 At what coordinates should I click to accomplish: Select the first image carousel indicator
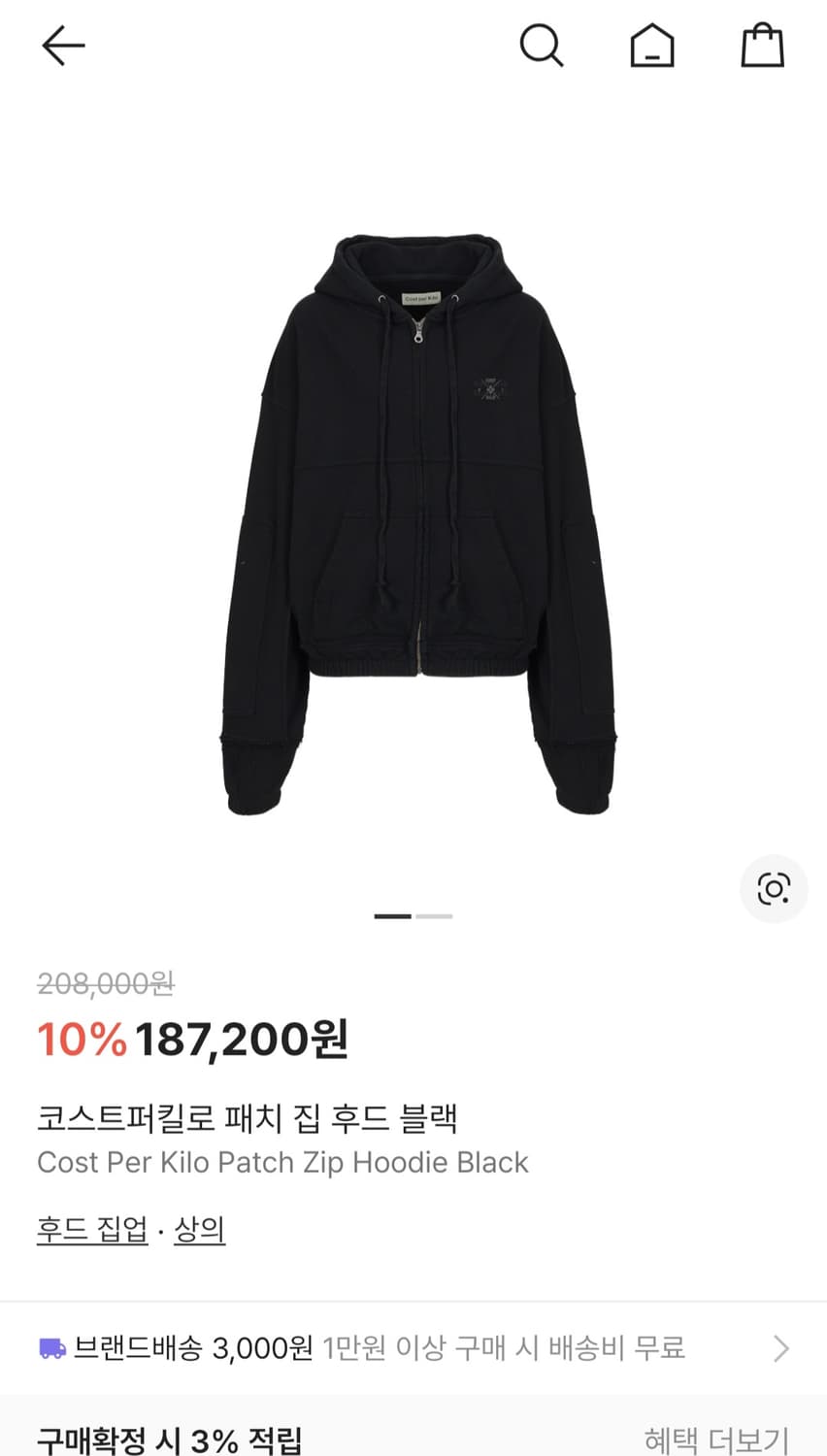(x=394, y=915)
